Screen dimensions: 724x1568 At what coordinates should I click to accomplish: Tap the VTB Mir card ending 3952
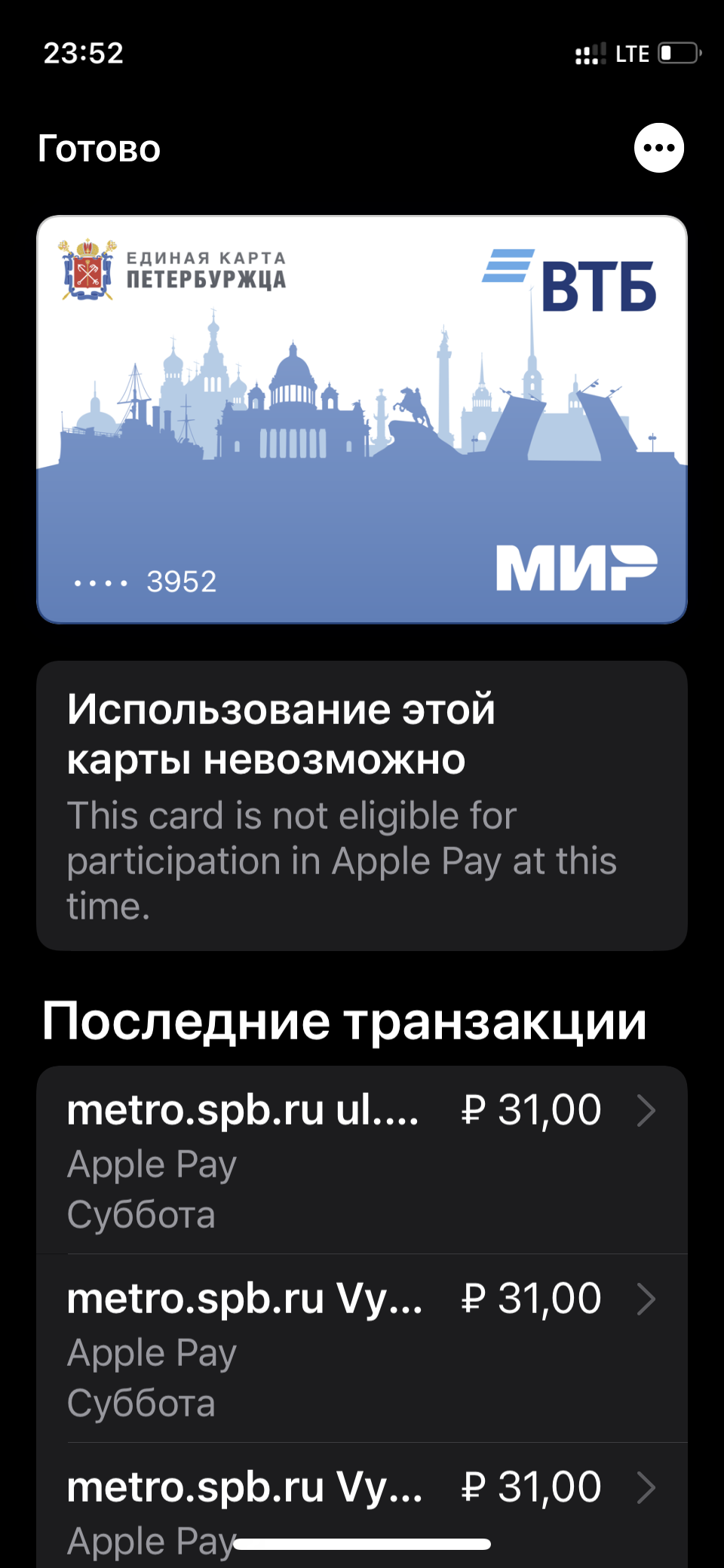tap(362, 420)
